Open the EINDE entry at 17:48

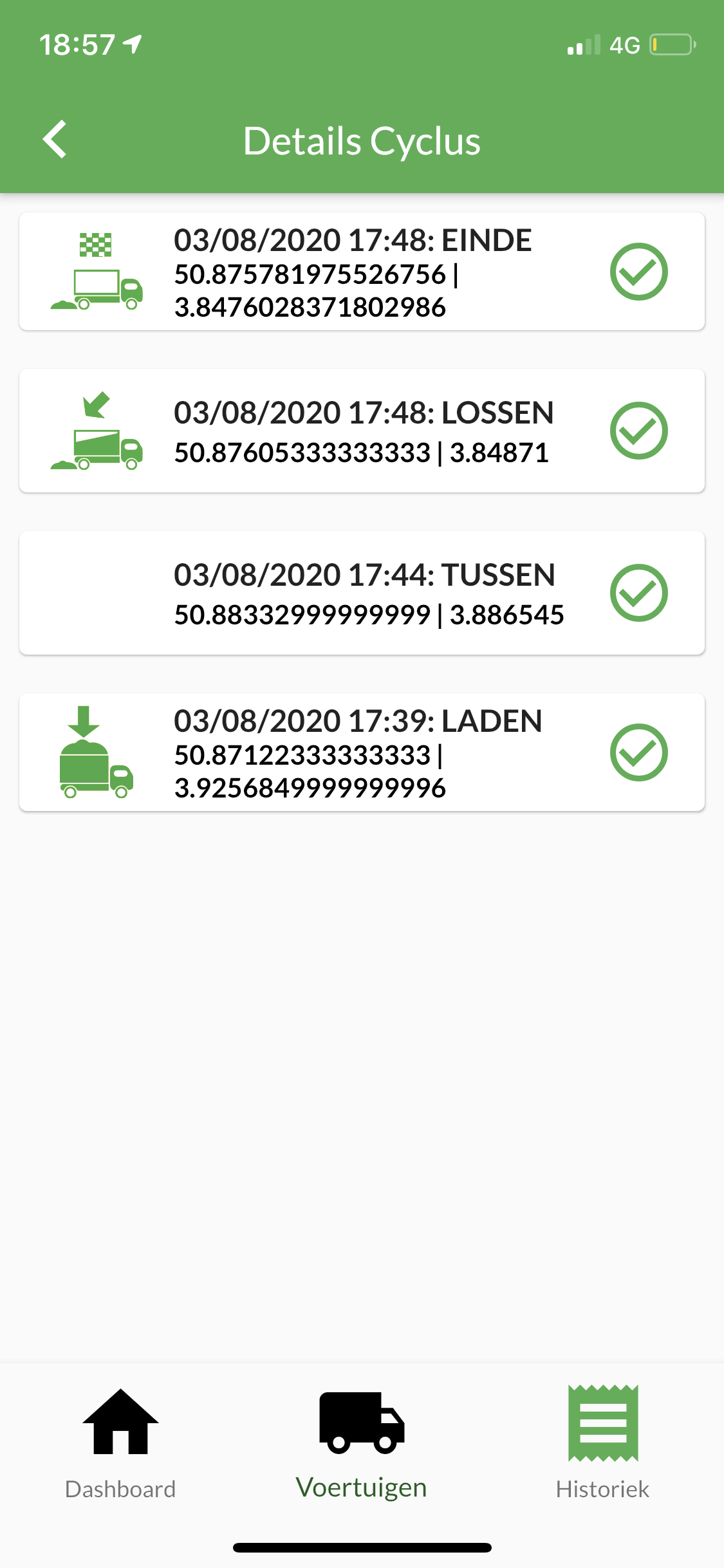(x=362, y=272)
